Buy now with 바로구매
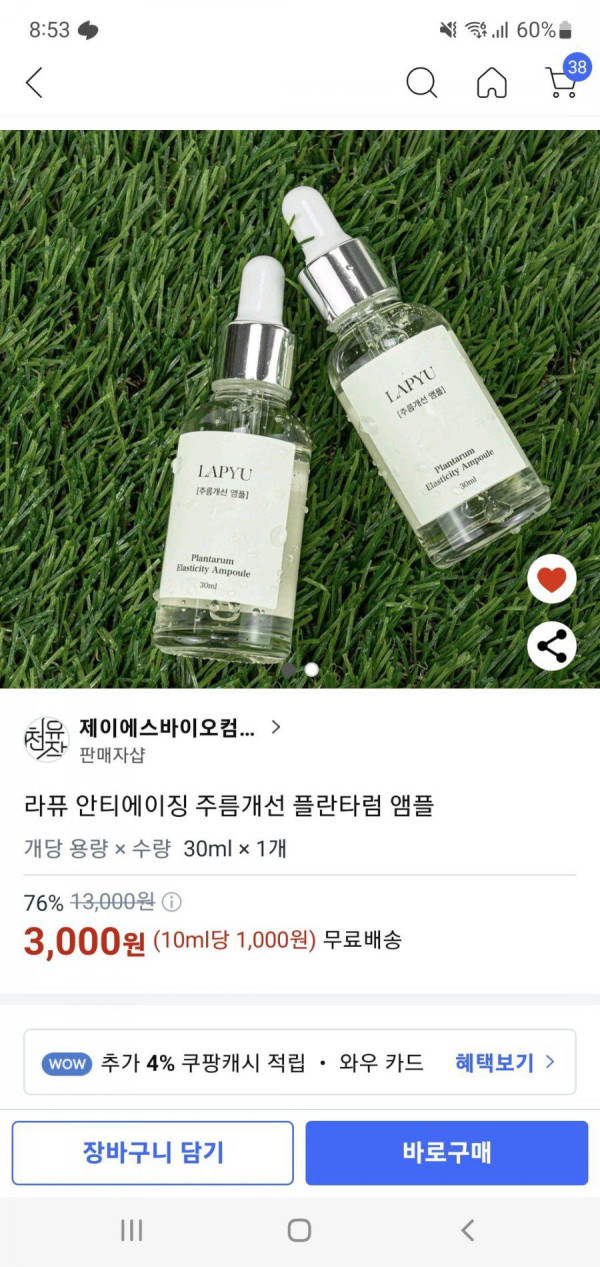 (446, 1152)
